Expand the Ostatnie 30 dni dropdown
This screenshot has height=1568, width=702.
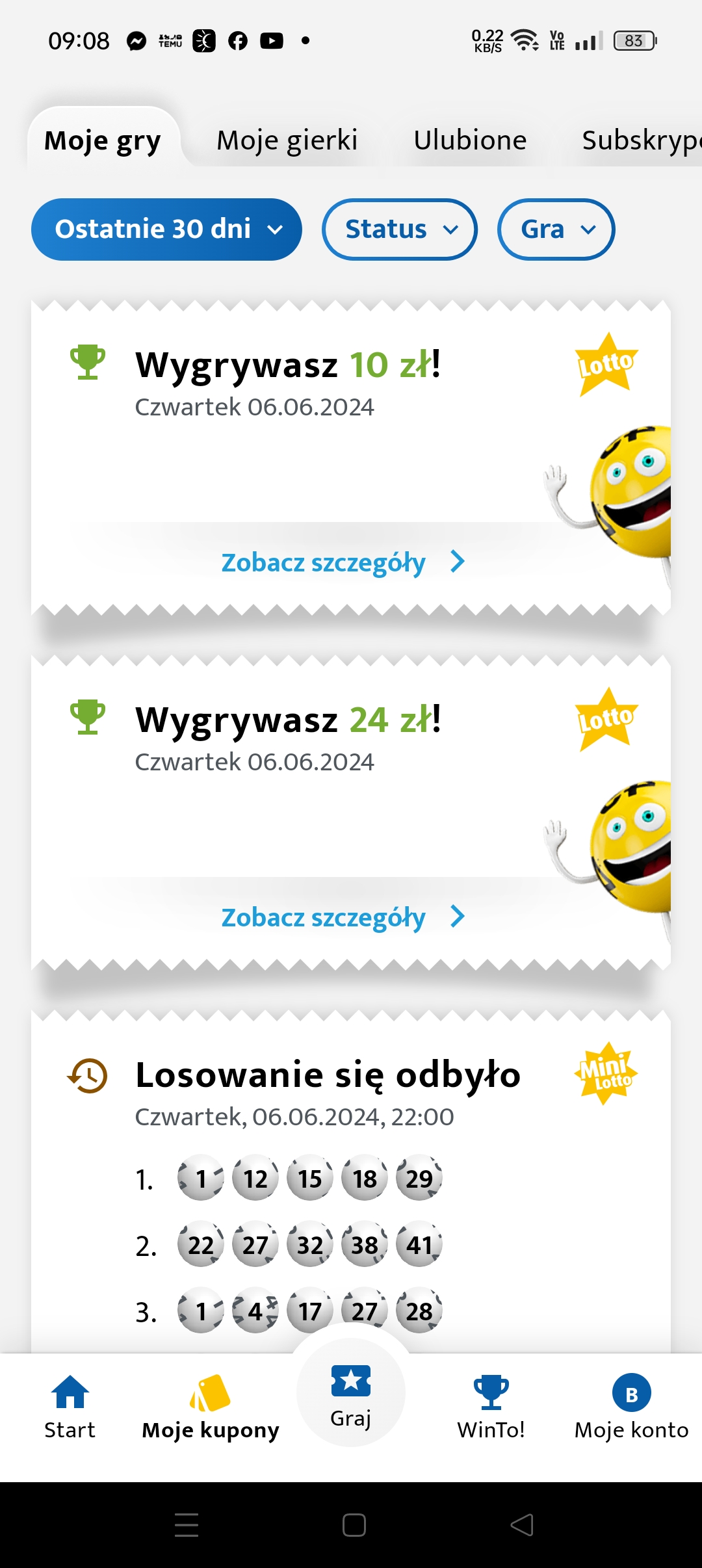coord(166,229)
